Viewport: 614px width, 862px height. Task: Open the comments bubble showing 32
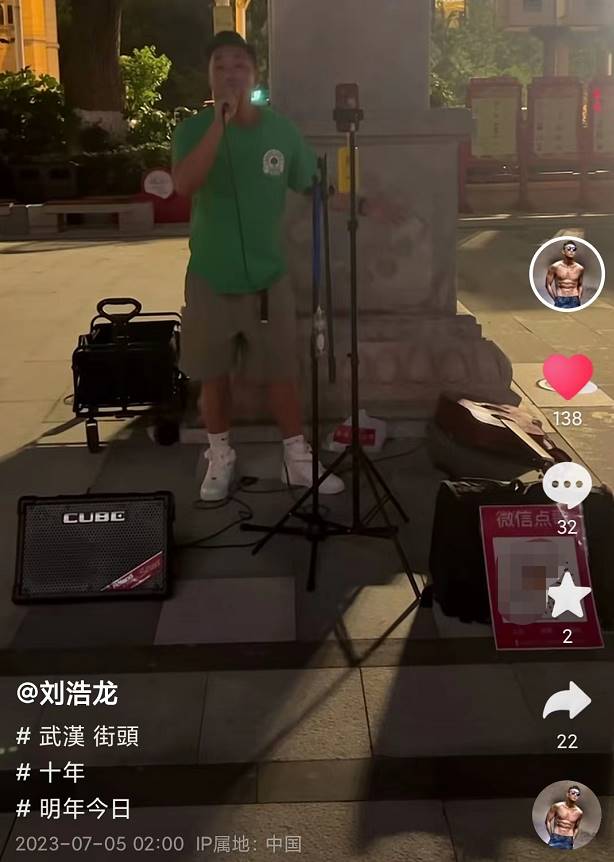[567, 484]
